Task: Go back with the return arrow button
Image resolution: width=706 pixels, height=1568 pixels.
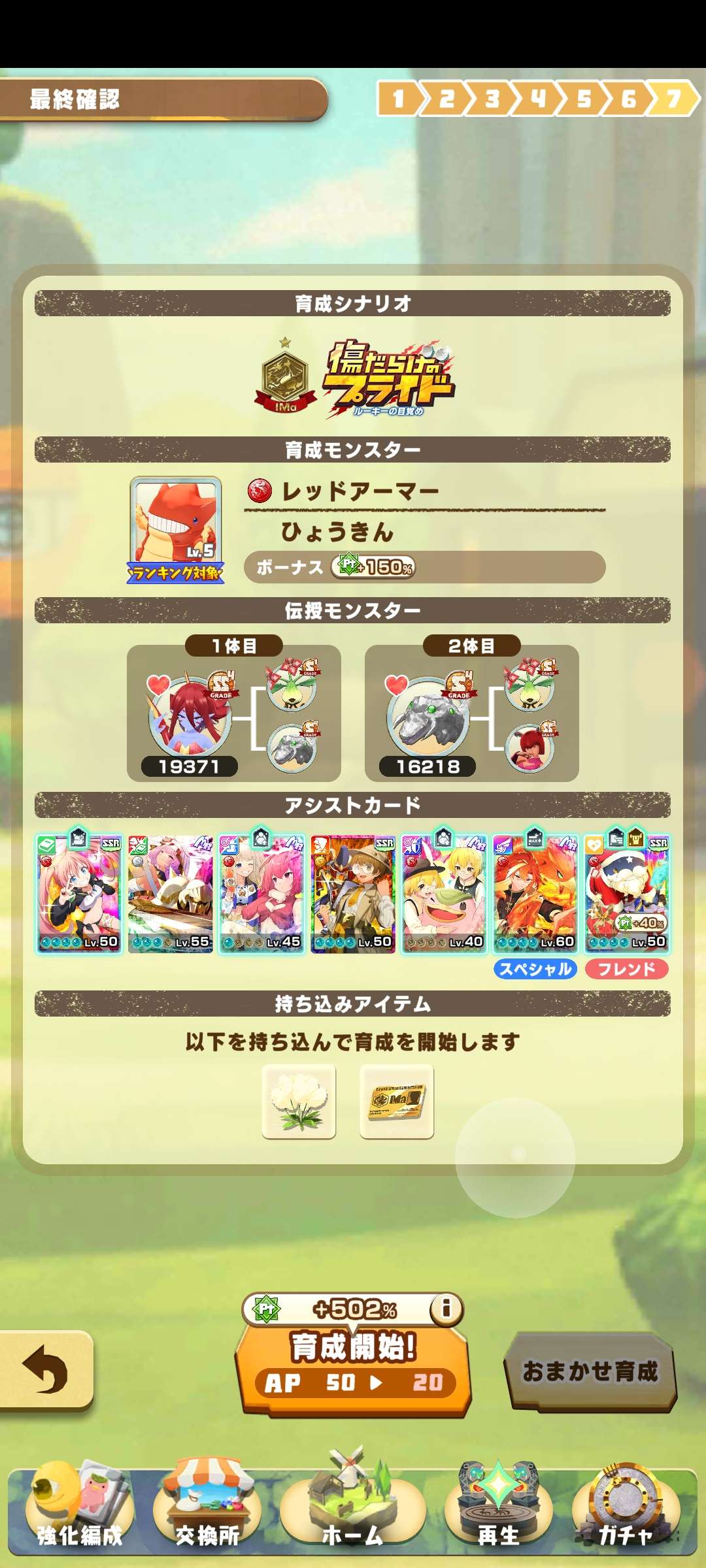Action: [46, 1369]
